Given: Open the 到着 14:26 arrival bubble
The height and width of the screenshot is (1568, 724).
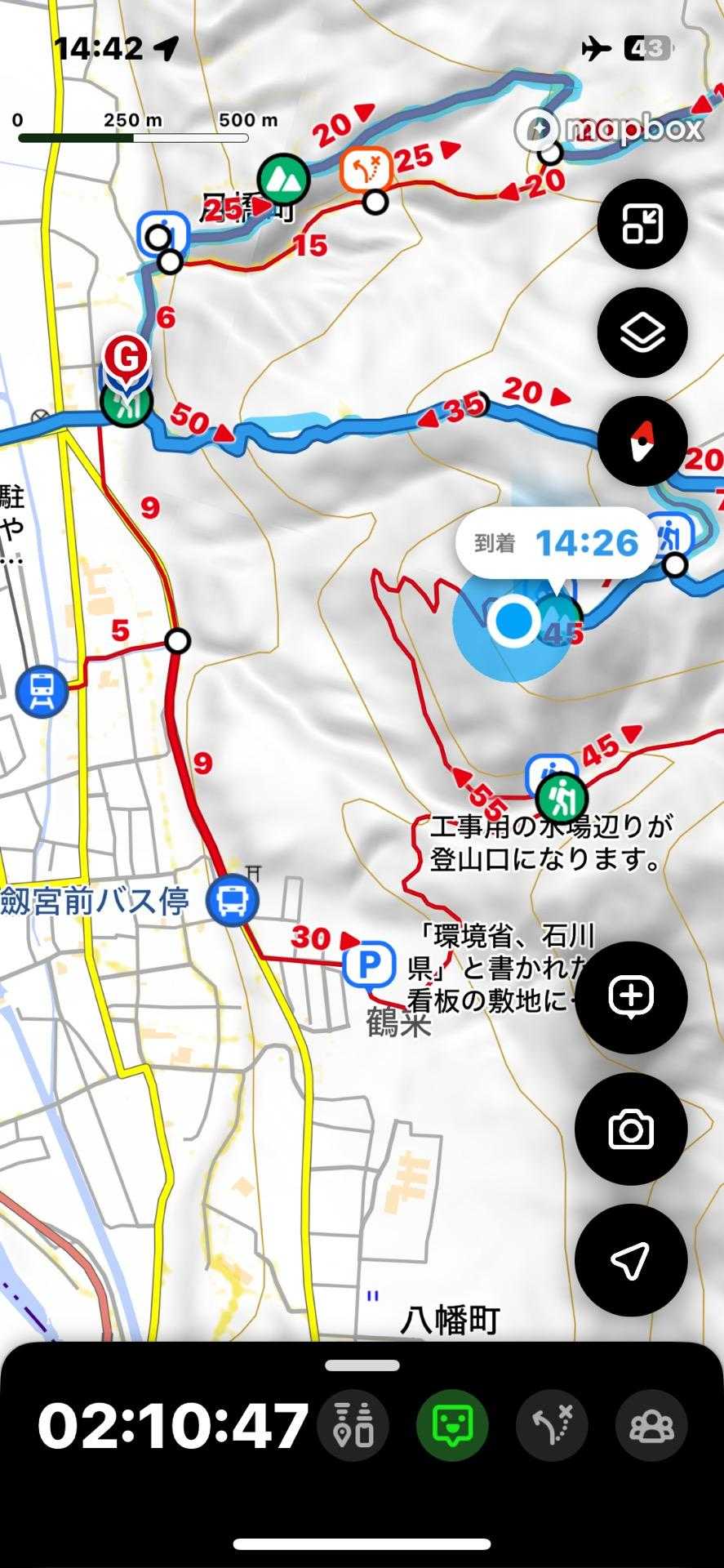Looking at the screenshot, I should (x=557, y=542).
